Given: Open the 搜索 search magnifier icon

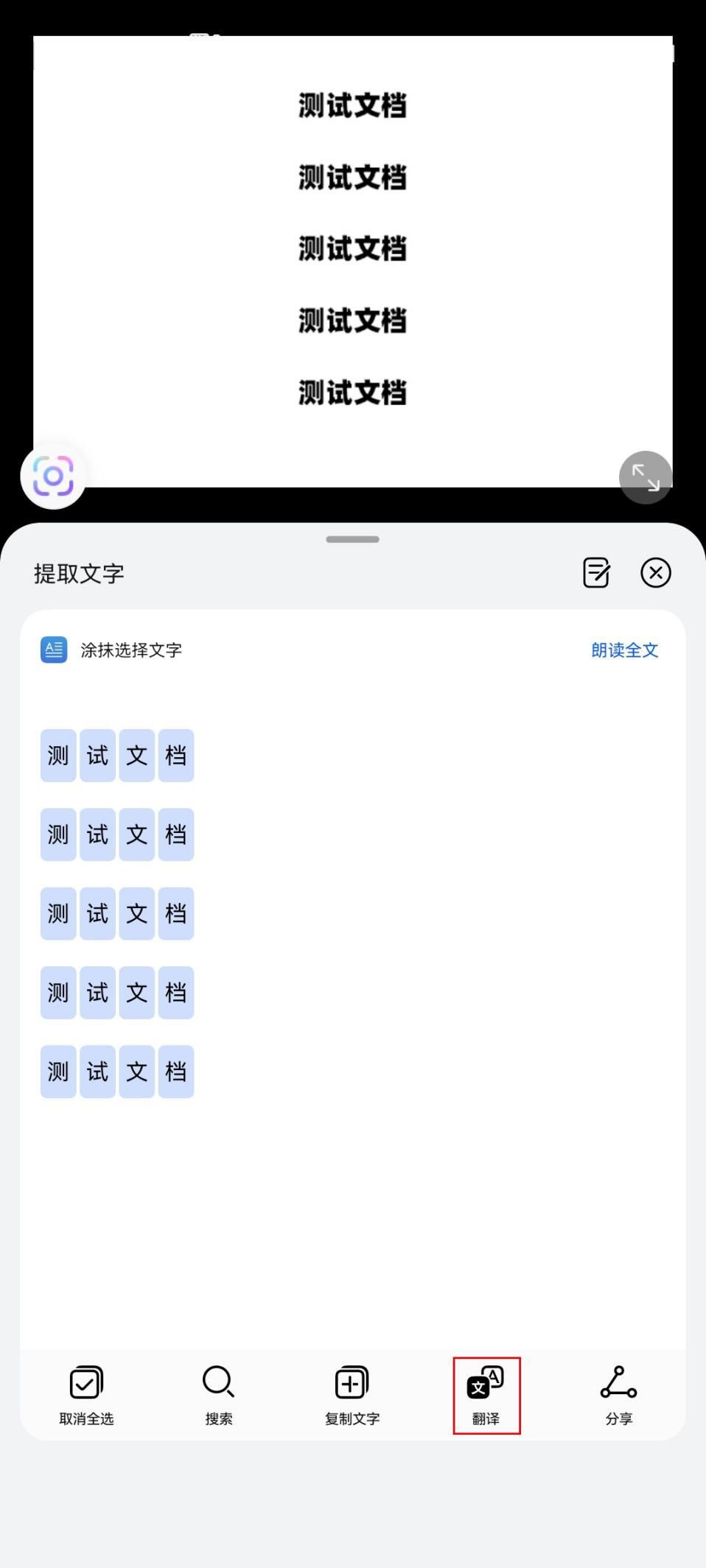Looking at the screenshot, I should 218,1383.
